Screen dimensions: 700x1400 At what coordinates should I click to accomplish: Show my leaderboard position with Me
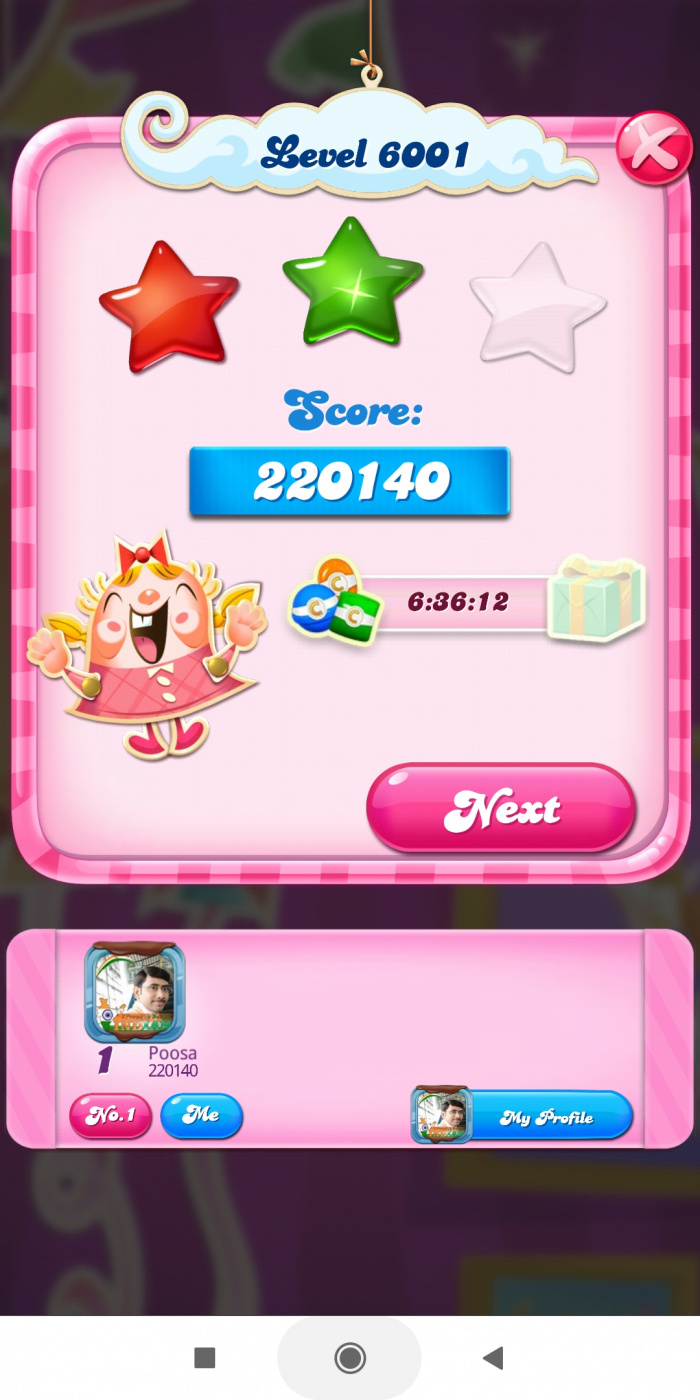201,1116
